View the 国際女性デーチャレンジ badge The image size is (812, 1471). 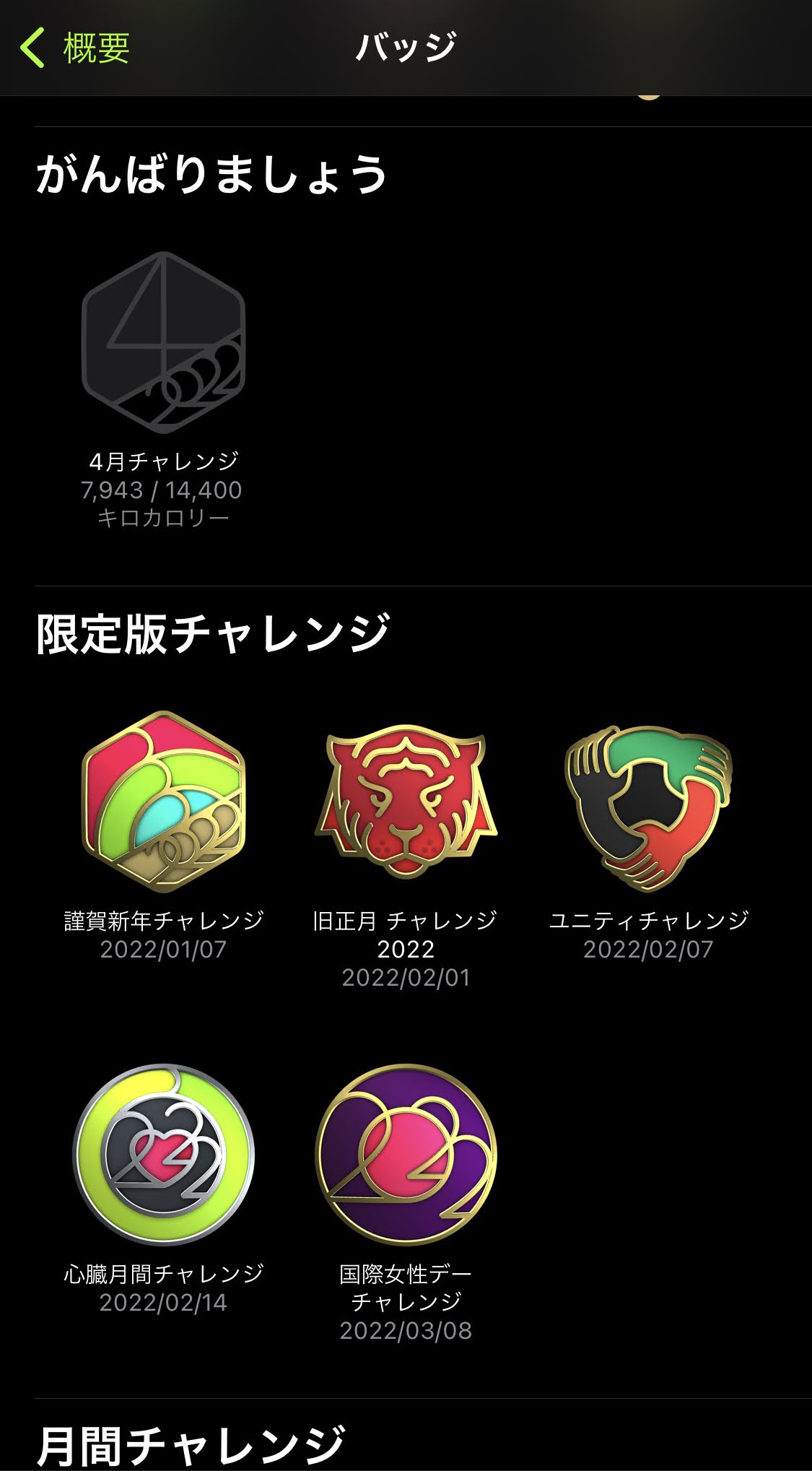click(406, 1153)
